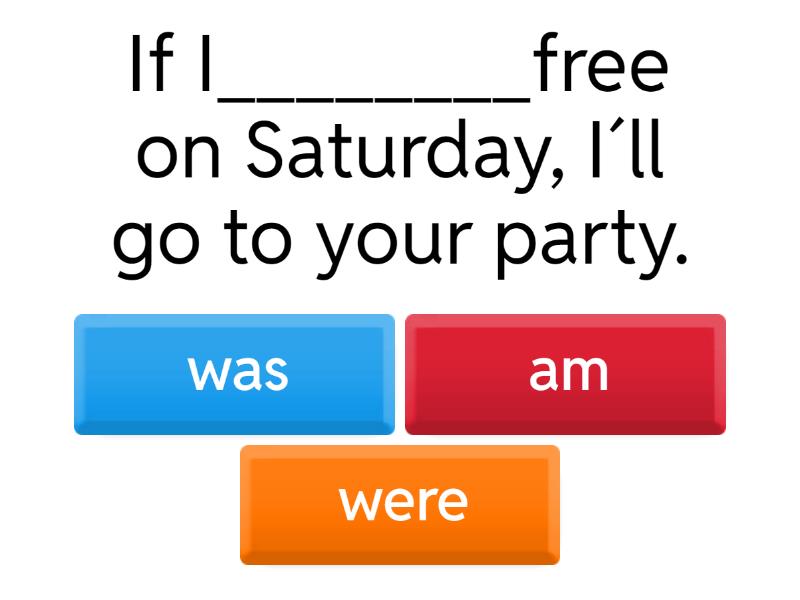Choose the red "am" answer

coord(565,374)
